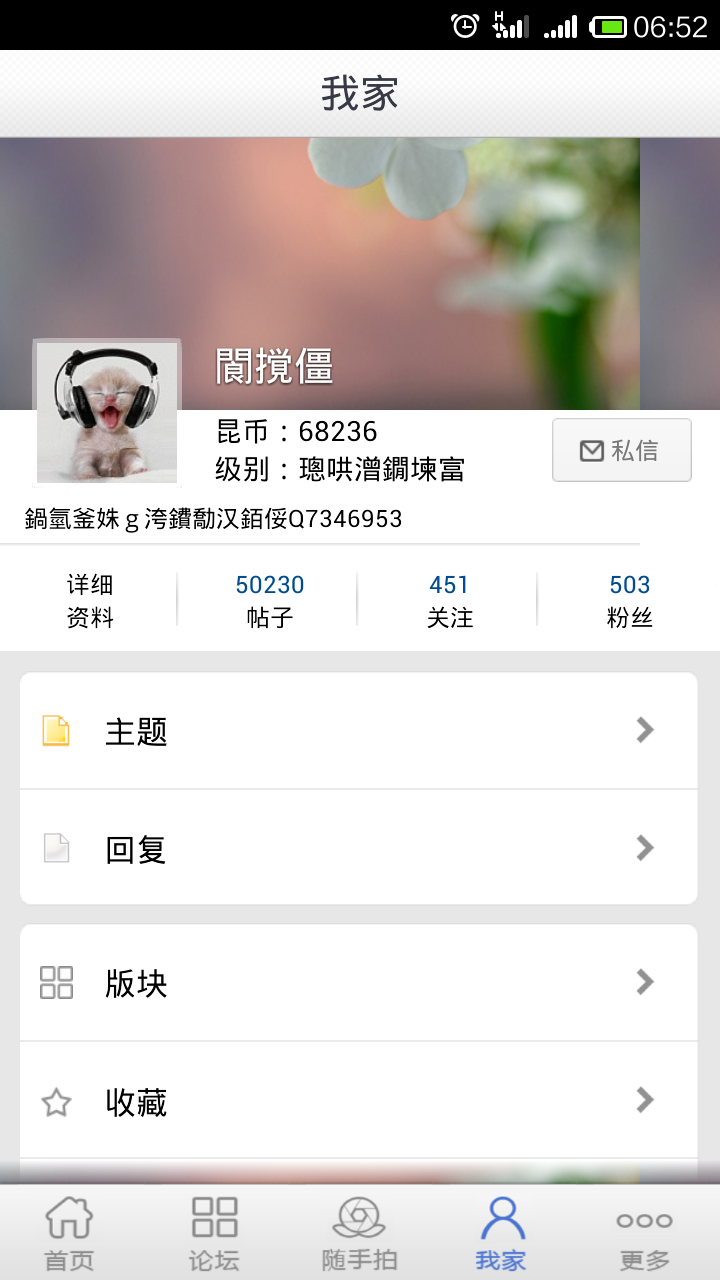Viewport: 720px width, 1280px height.
Task: Open the 随手拍 snapshot tab
Action: [359, 1234]
